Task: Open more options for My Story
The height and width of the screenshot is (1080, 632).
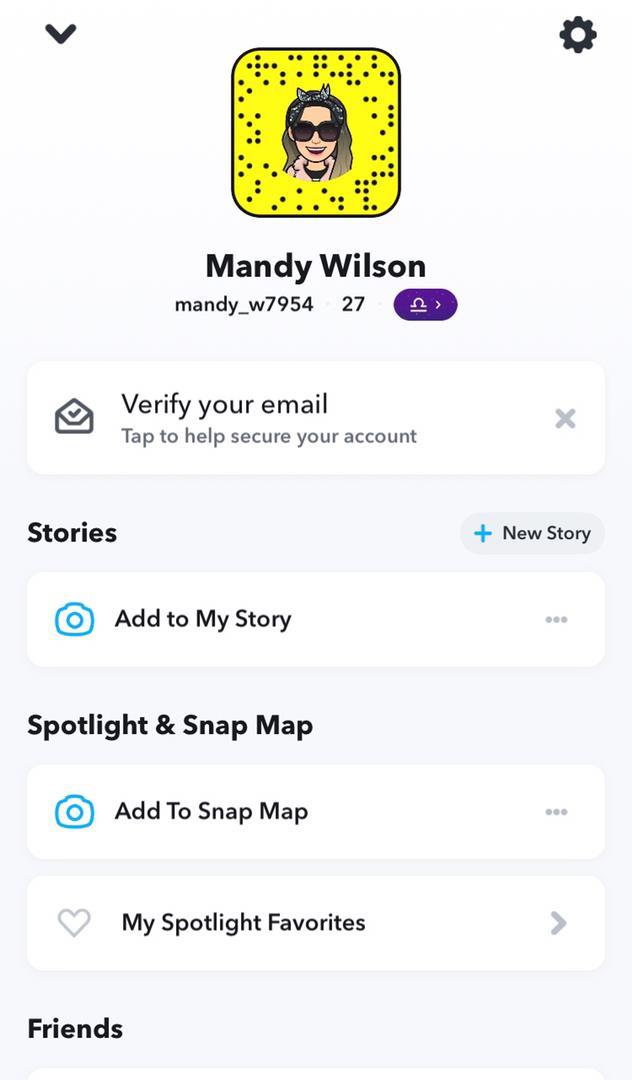Action: pyautogui.click(x=556, y=620)
